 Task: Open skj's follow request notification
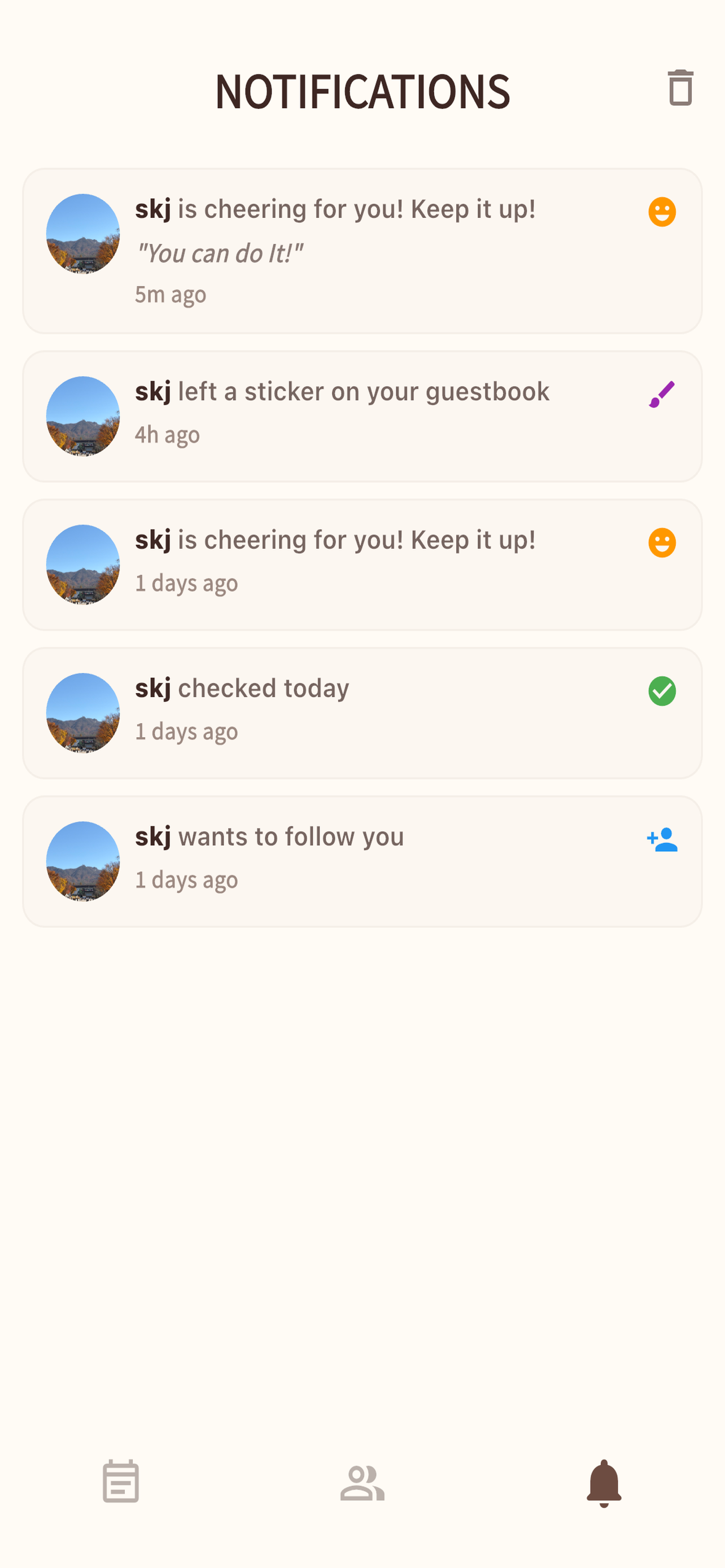coord(362,861)
